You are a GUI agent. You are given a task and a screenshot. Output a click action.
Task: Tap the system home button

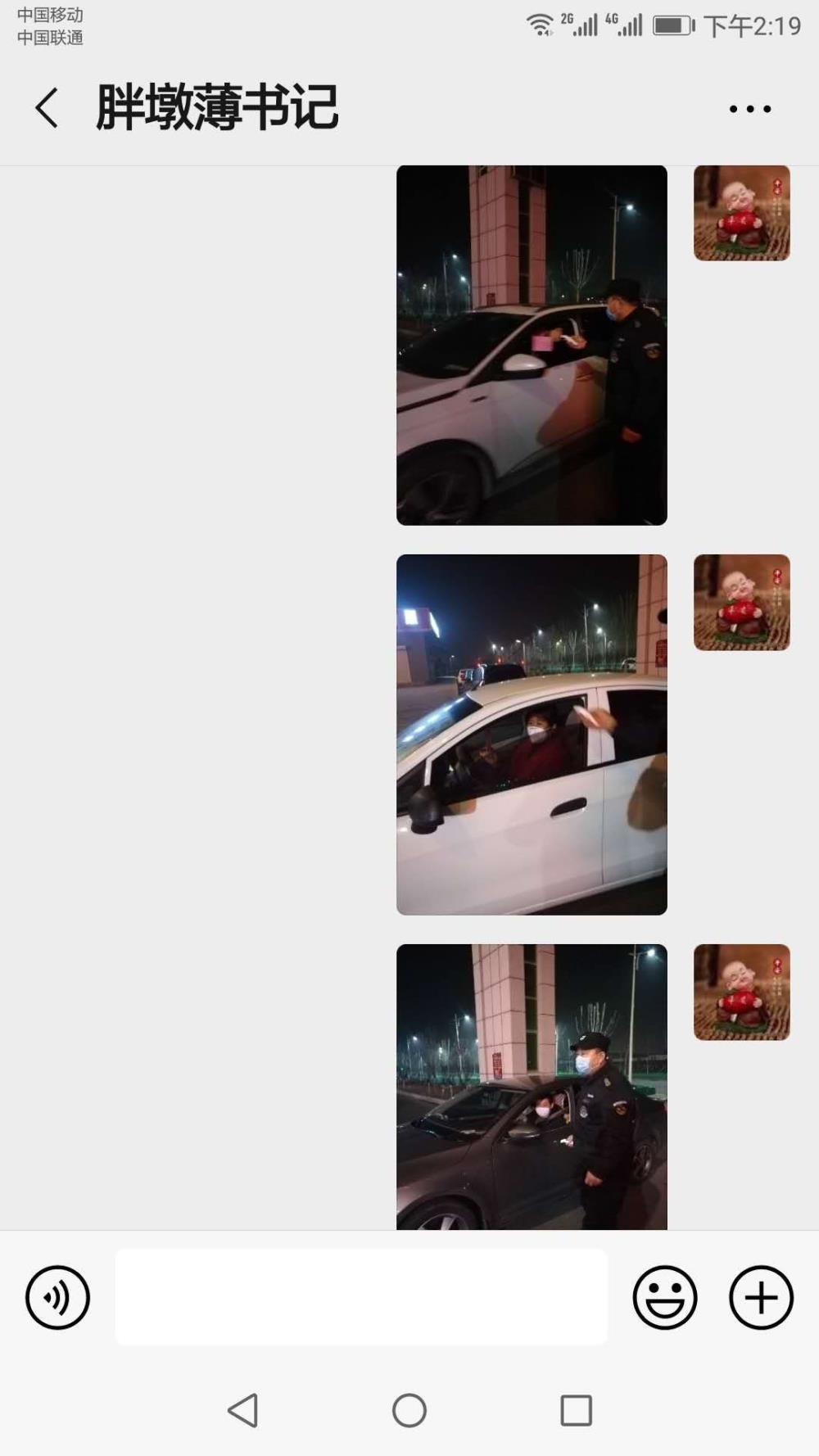(409, 1410)
